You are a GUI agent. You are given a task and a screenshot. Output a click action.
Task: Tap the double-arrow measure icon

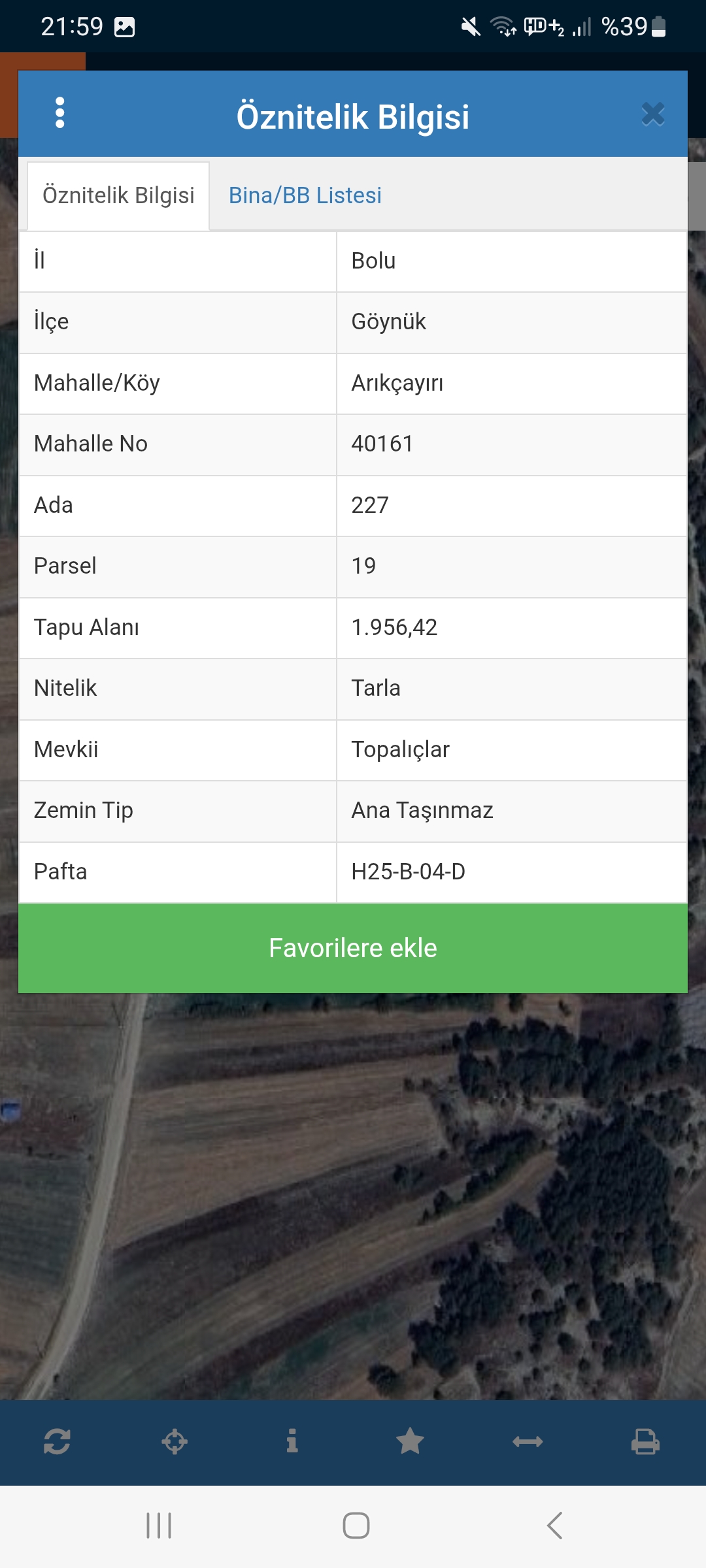pos(528,1441)
